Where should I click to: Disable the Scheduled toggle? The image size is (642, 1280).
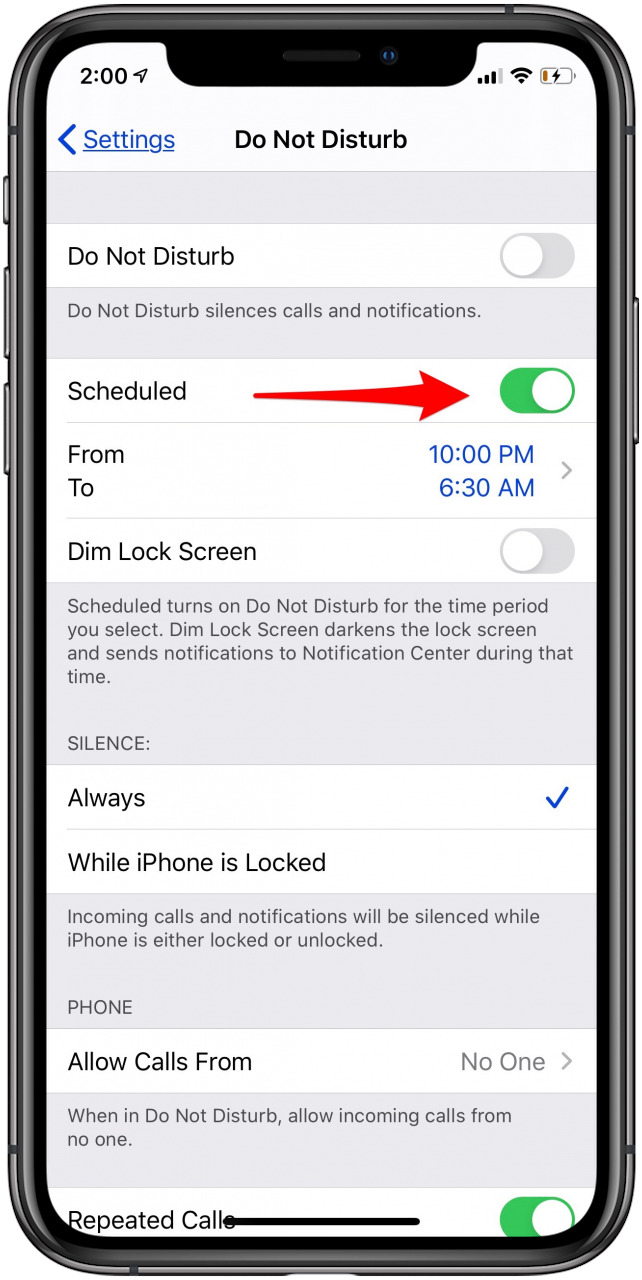537,391
